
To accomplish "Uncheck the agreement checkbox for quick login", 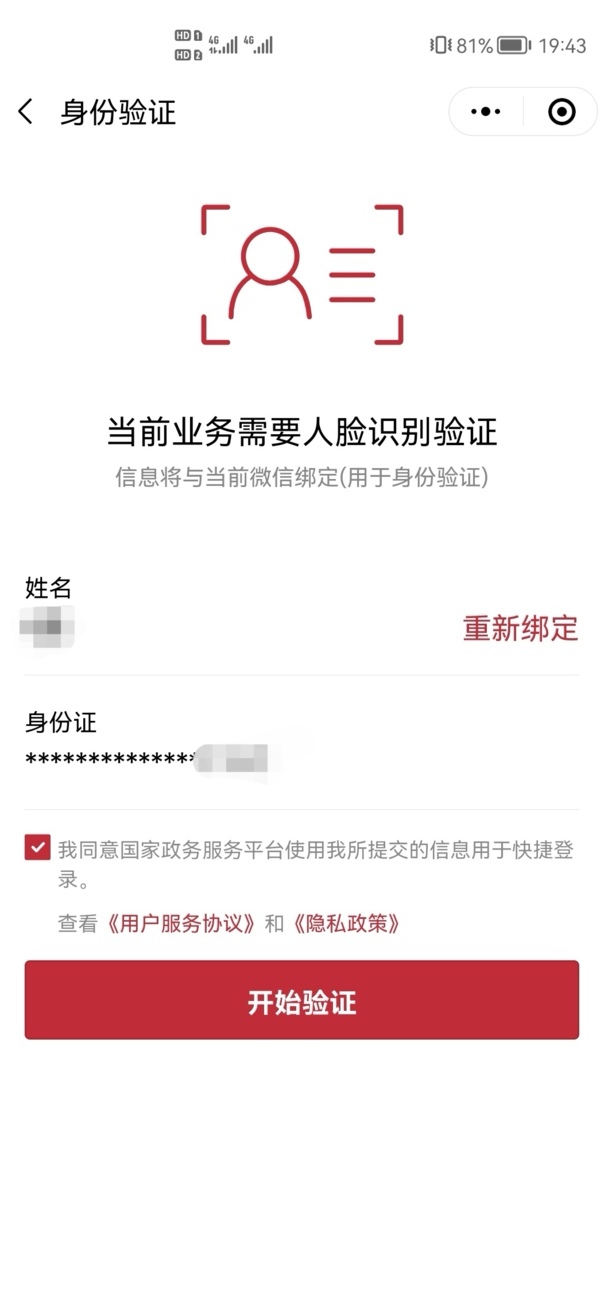I will 37,849.
